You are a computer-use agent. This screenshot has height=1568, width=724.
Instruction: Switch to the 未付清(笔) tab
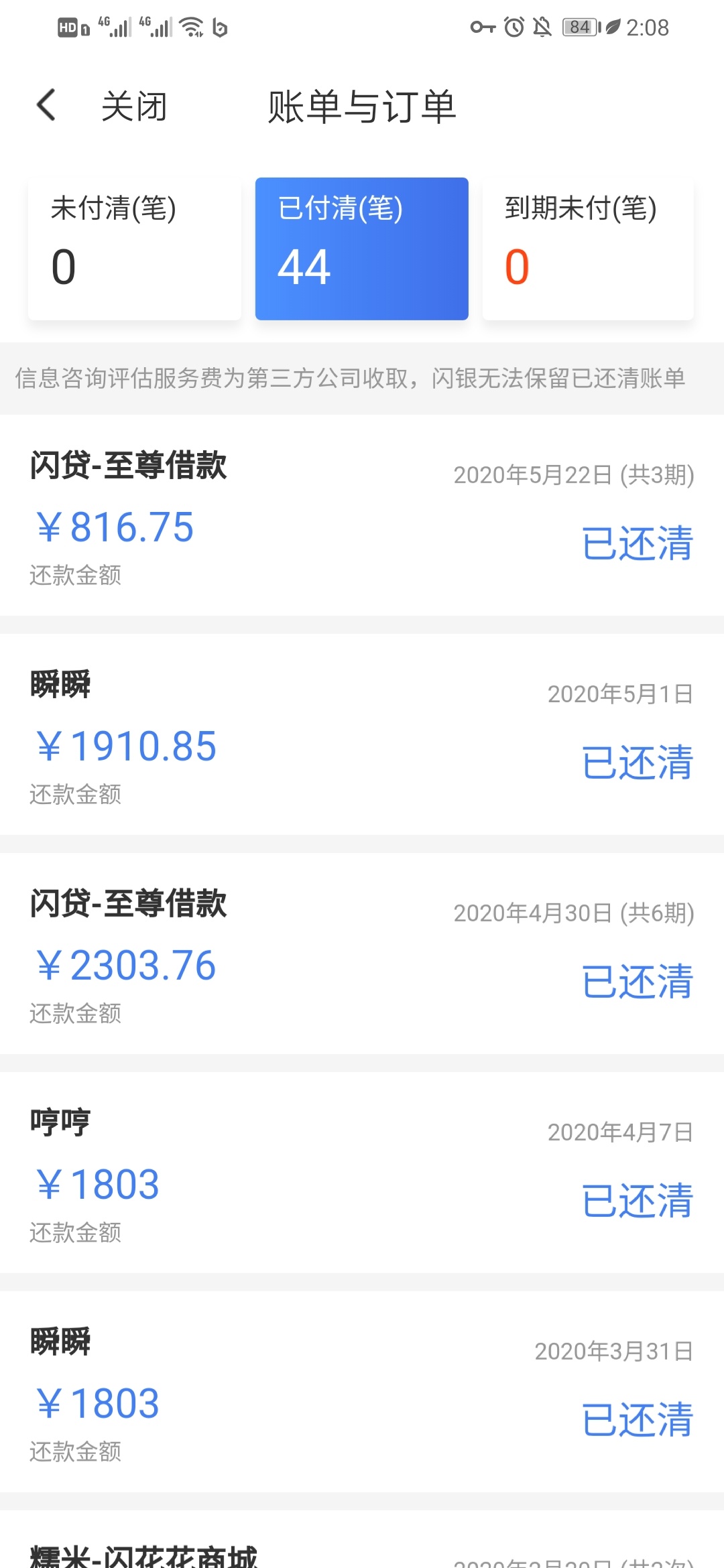pyautogui.click(x=135, y=249)
